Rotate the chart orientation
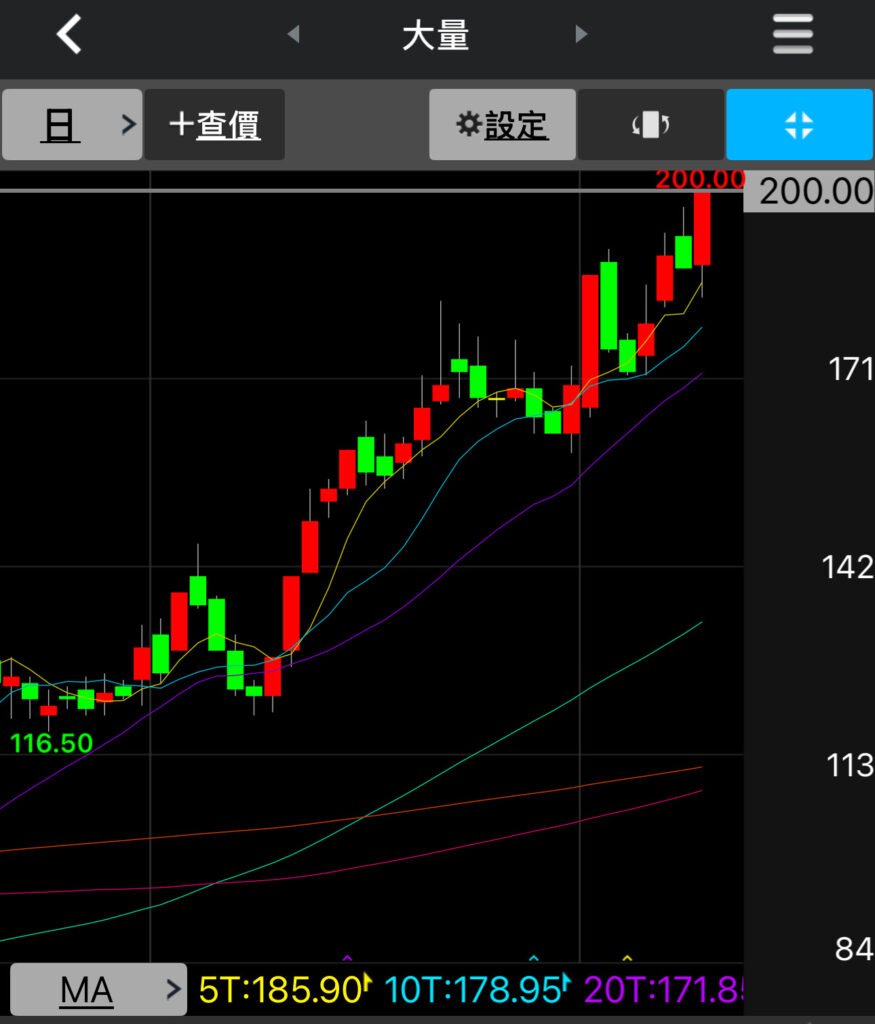Screen dimensions: 875x1024 (x=651, y=125)
